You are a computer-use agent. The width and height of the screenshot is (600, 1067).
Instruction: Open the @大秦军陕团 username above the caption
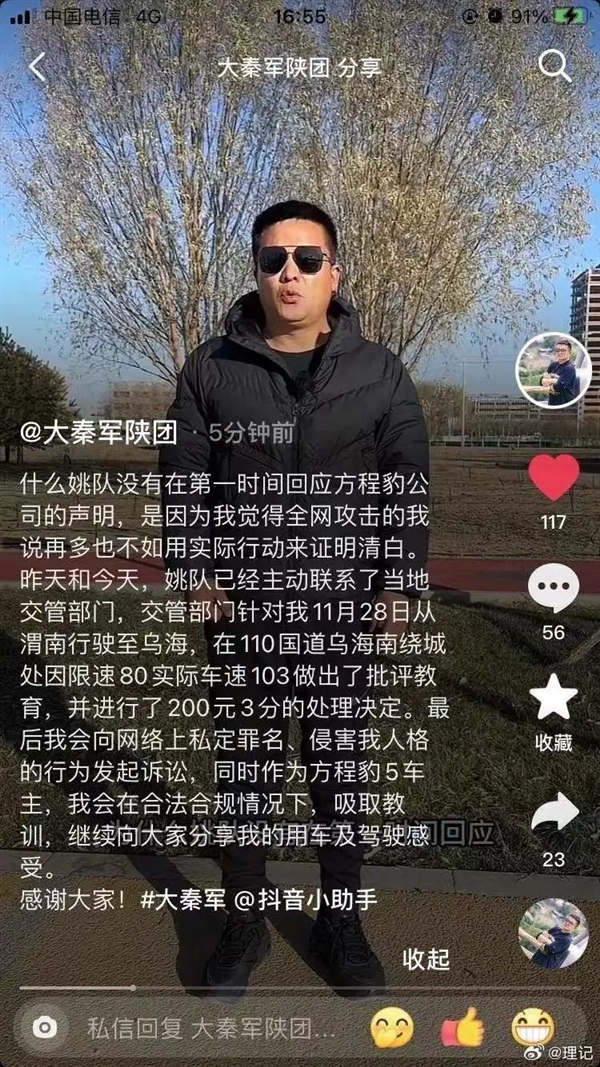click(99, 434)
